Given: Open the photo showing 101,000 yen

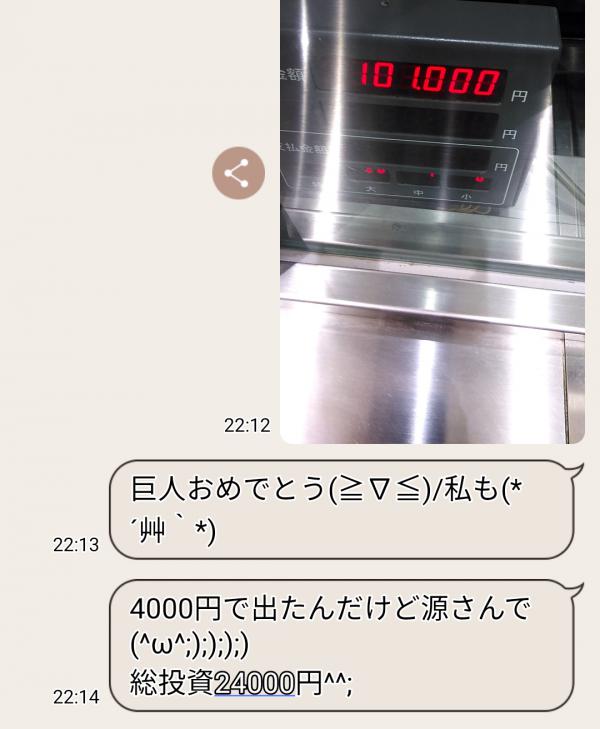Looking at the screenshot, I should pyautogui.click(x=431, y=220).
